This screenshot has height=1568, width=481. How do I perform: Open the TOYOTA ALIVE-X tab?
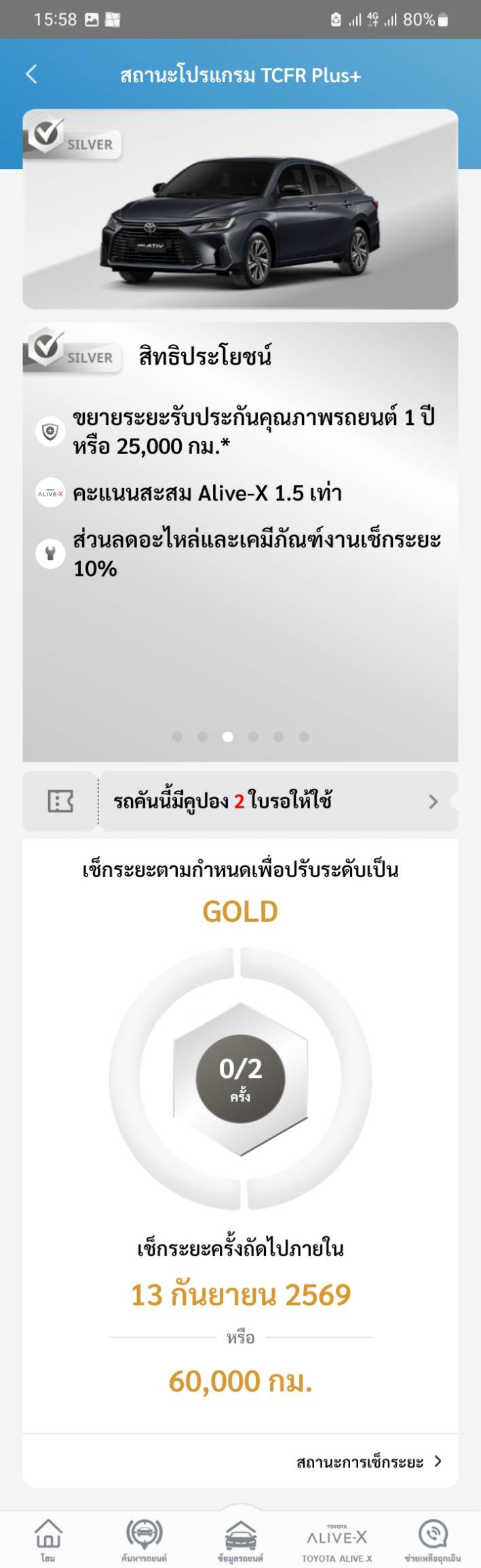click(x=337, y=1539)
